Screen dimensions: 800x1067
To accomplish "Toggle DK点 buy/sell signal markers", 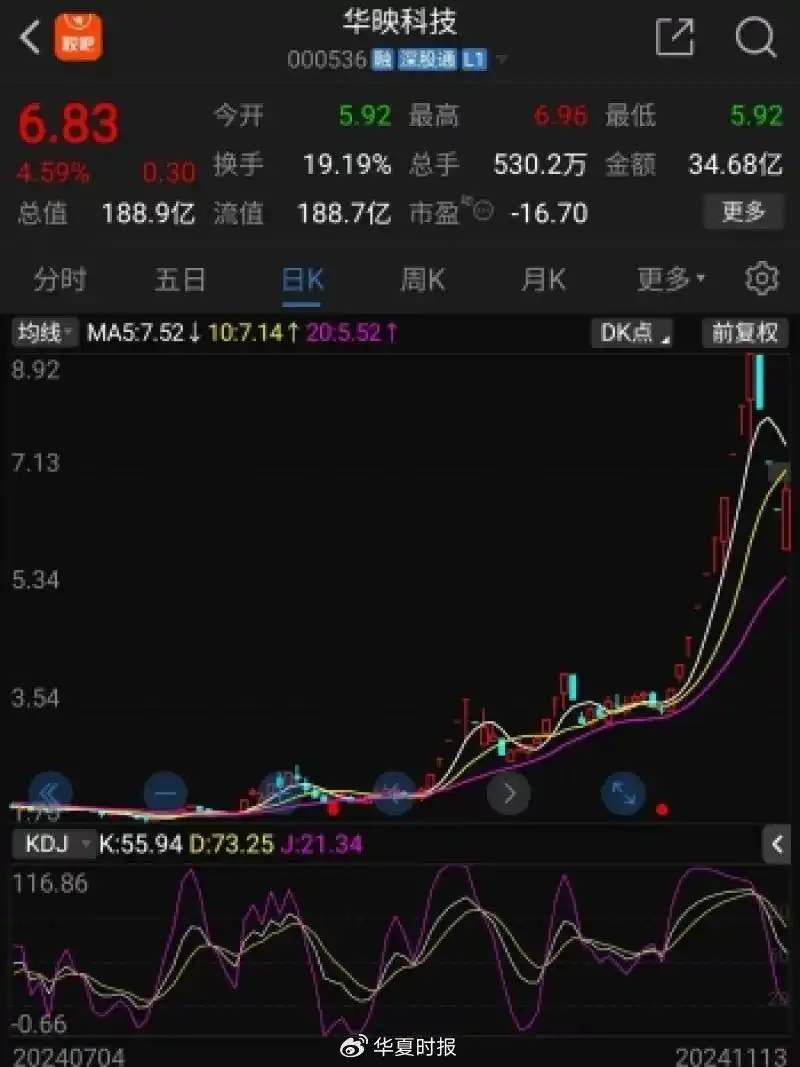I will (631, 333).
